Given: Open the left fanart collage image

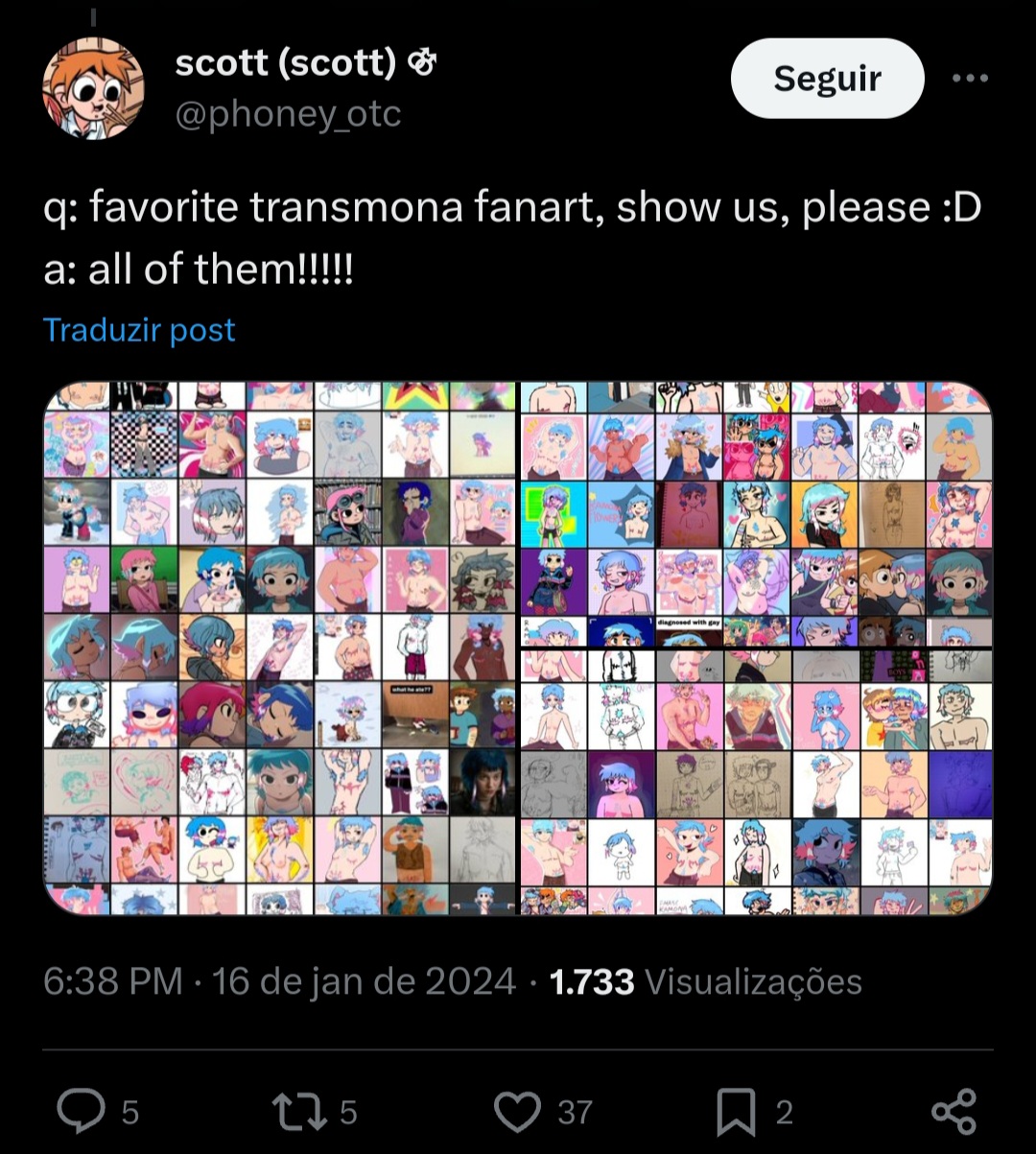Looking at the screenshot, I should pyautogui.click(x=280, y=648).
